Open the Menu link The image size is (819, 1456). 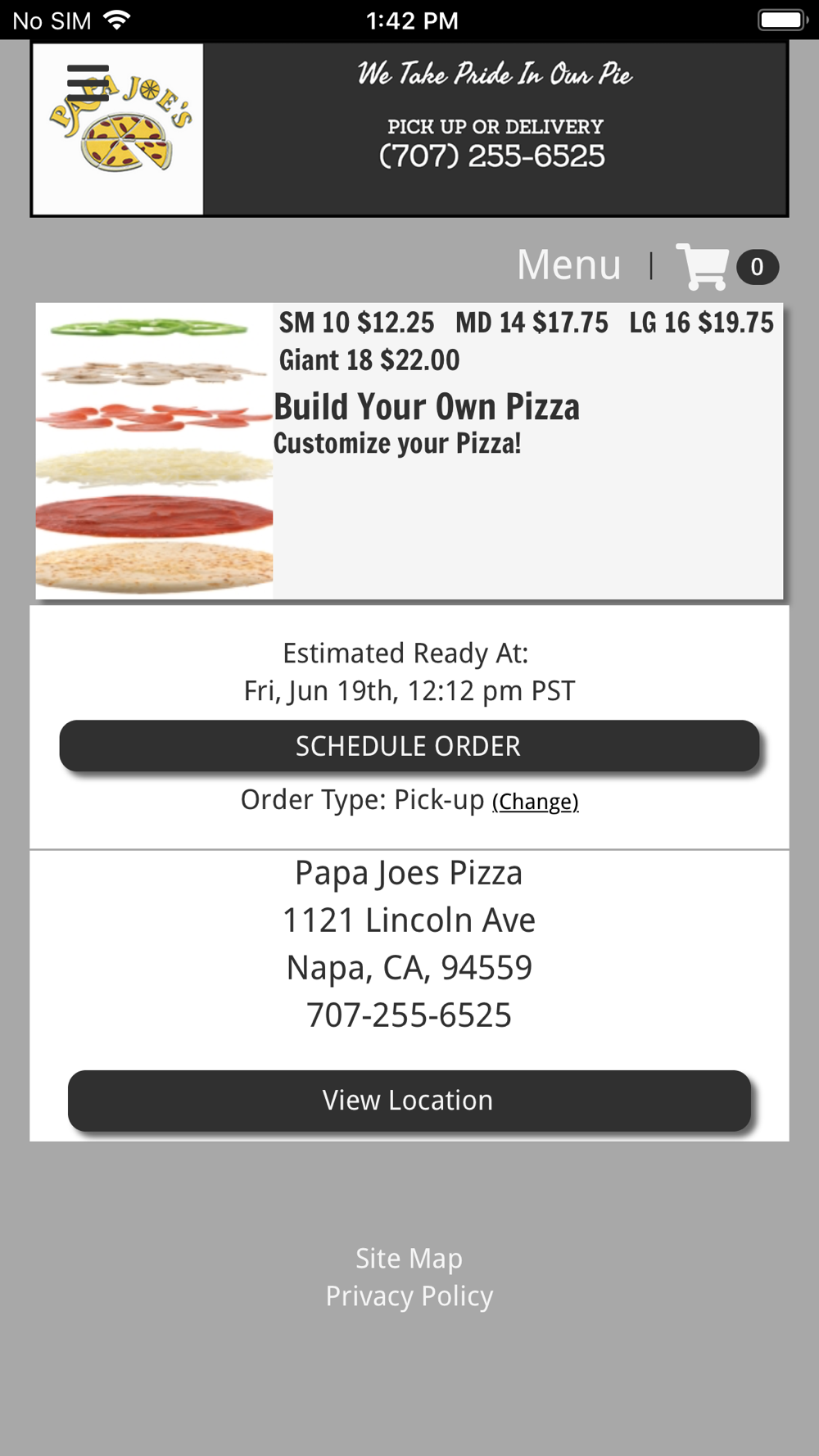coord(568,265)
